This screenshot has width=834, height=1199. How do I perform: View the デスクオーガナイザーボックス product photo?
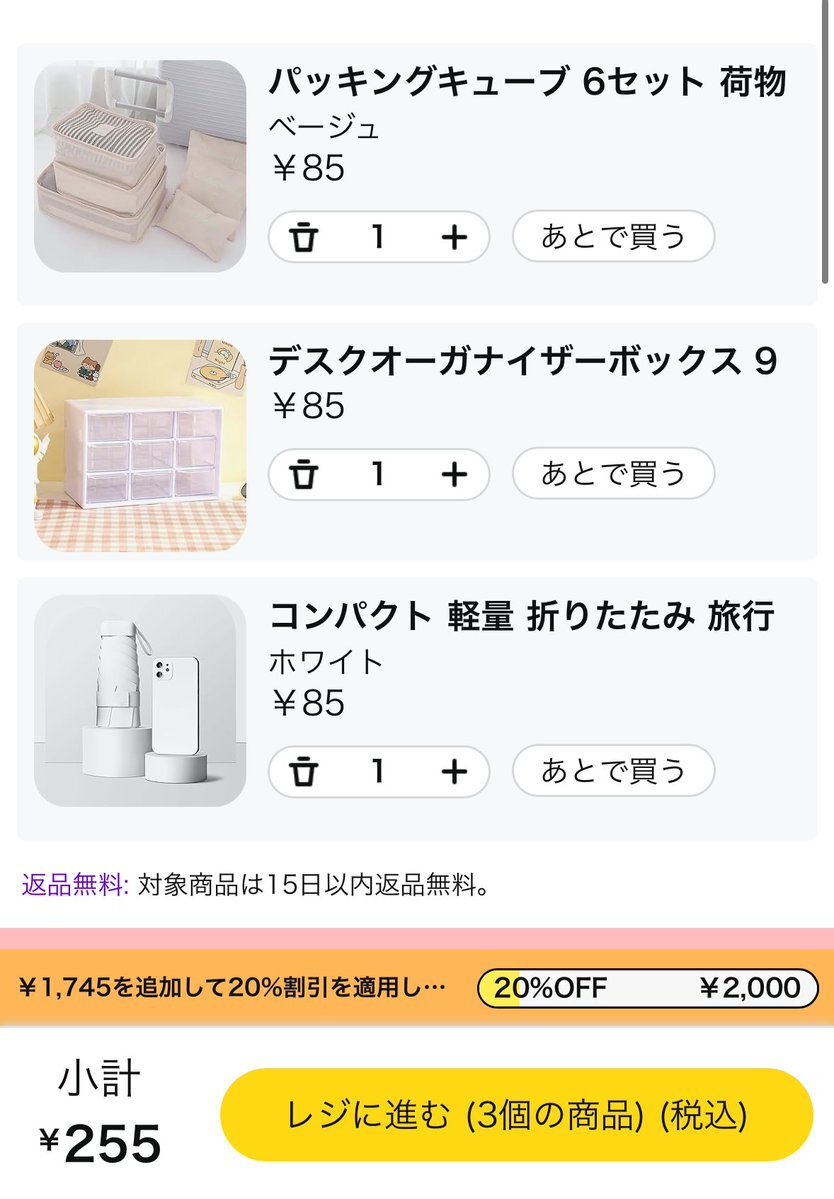(x=140, y=446)
